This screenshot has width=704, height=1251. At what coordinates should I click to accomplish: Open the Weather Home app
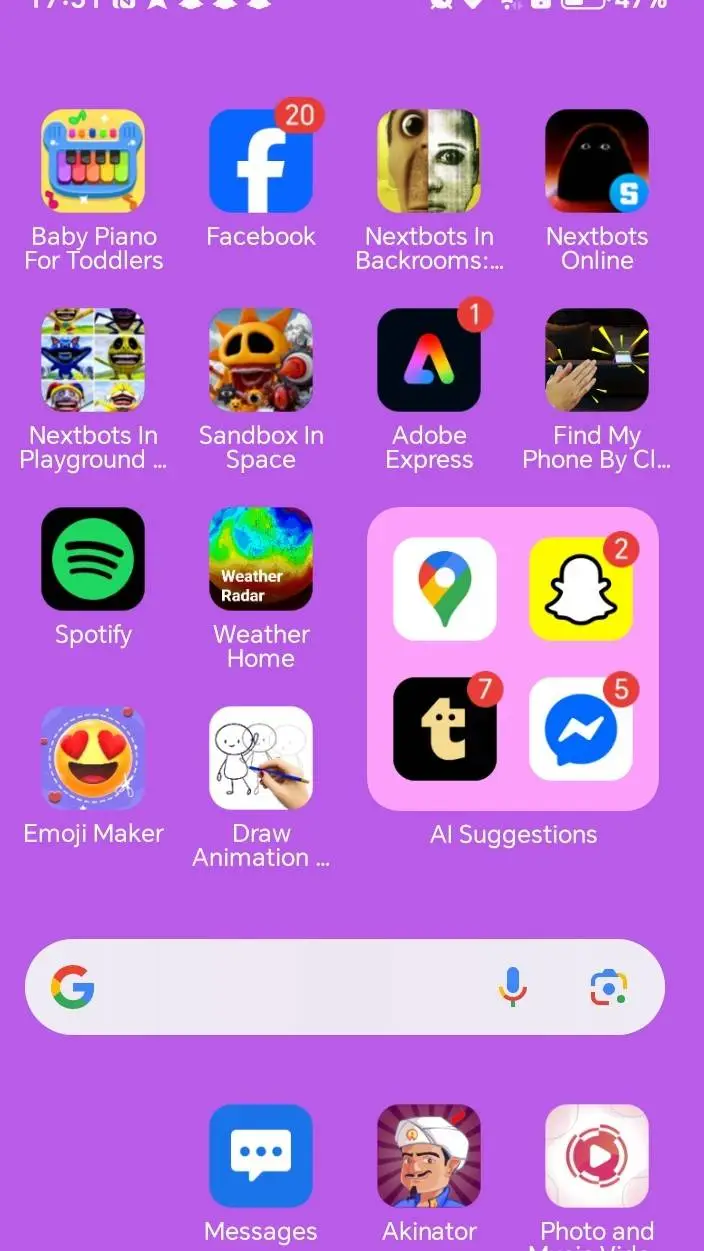(261, 559)
